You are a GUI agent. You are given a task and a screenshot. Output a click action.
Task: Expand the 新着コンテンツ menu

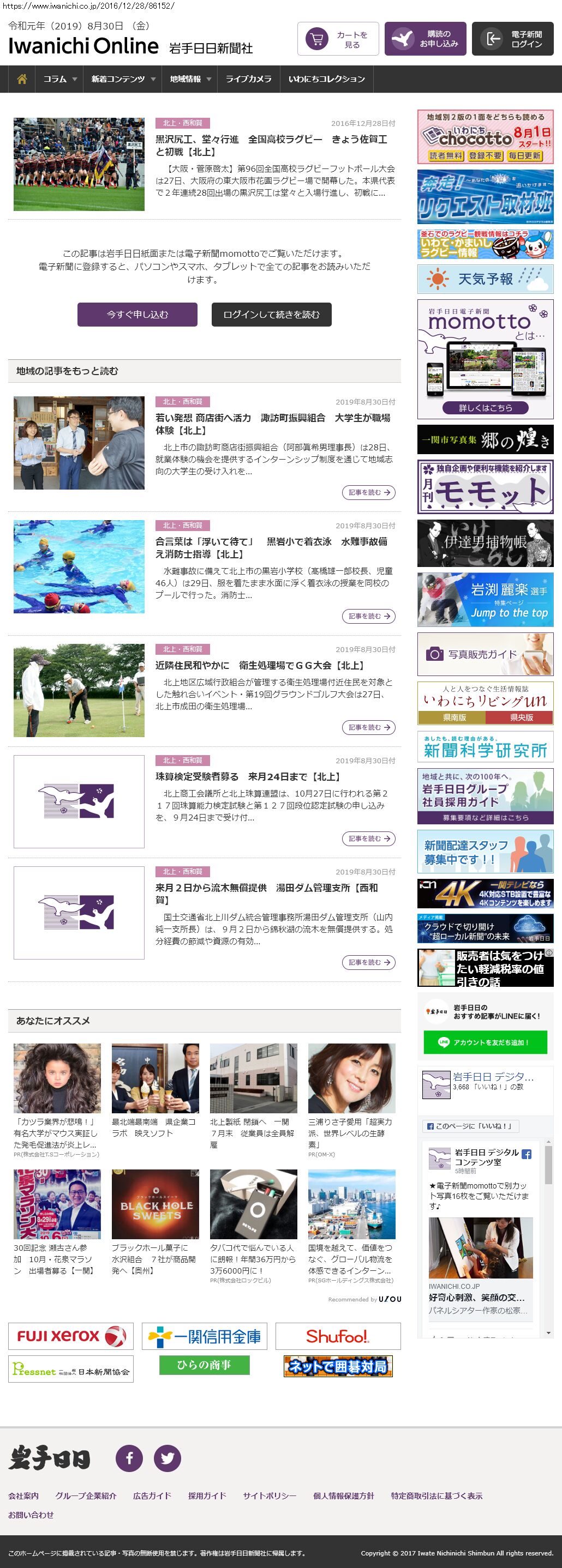point(122,79)
